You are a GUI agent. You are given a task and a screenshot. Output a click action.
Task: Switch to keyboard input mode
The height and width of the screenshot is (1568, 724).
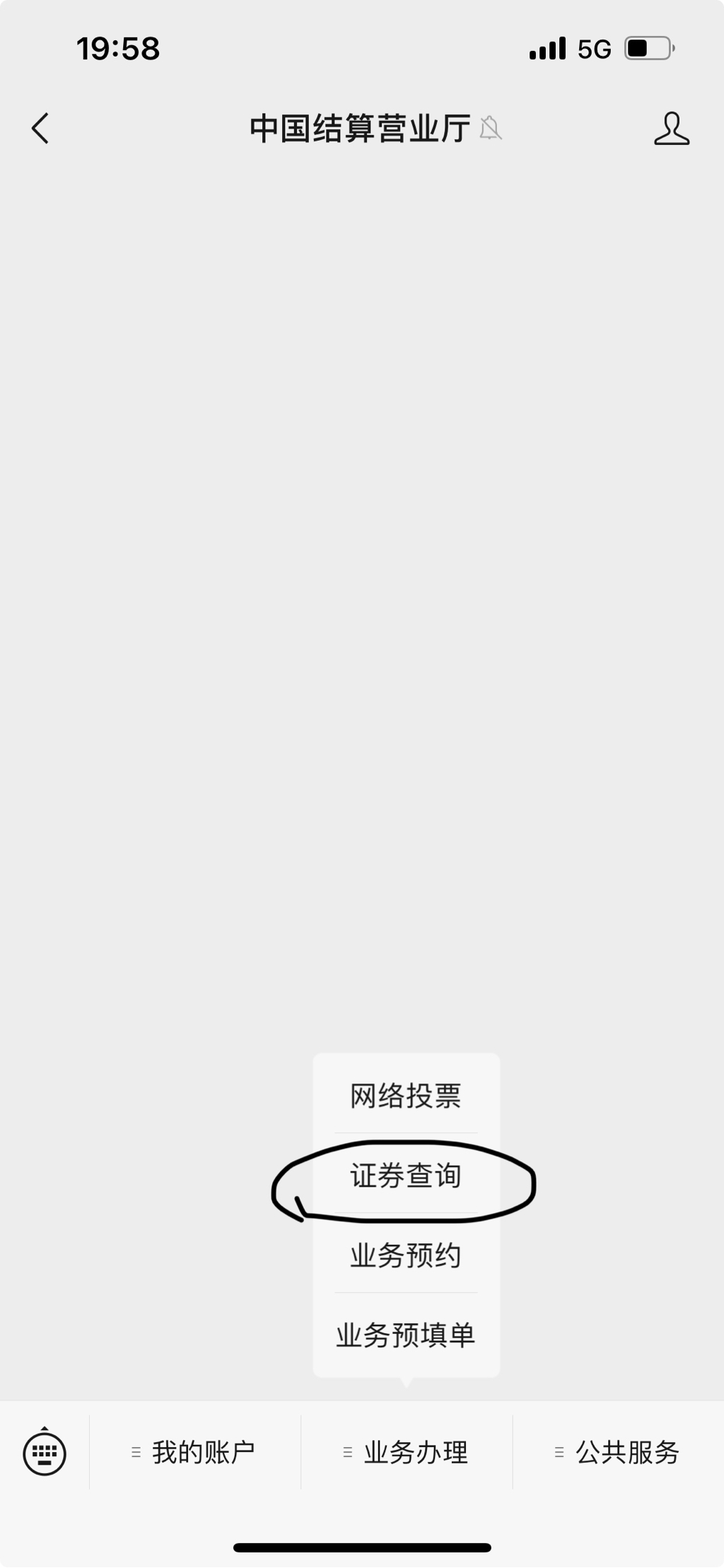(x=45, y=1453)
